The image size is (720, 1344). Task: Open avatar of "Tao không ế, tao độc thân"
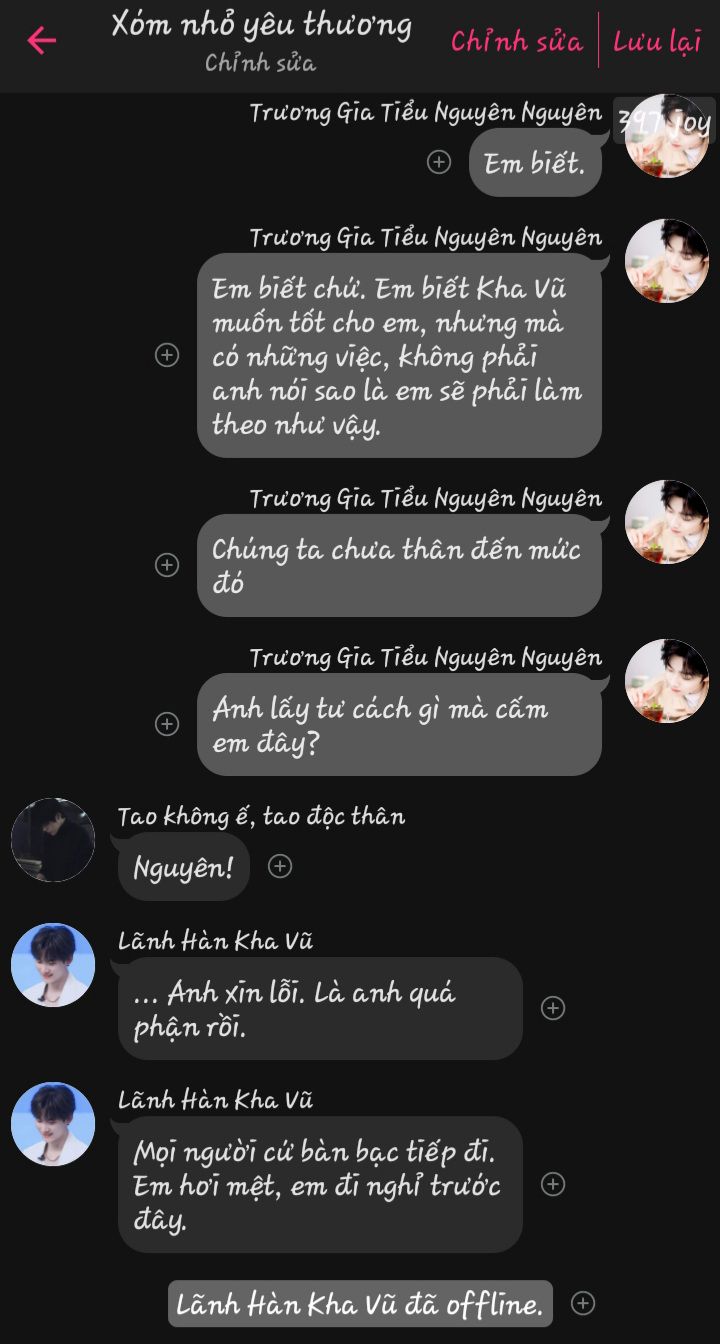click(53, 840)
